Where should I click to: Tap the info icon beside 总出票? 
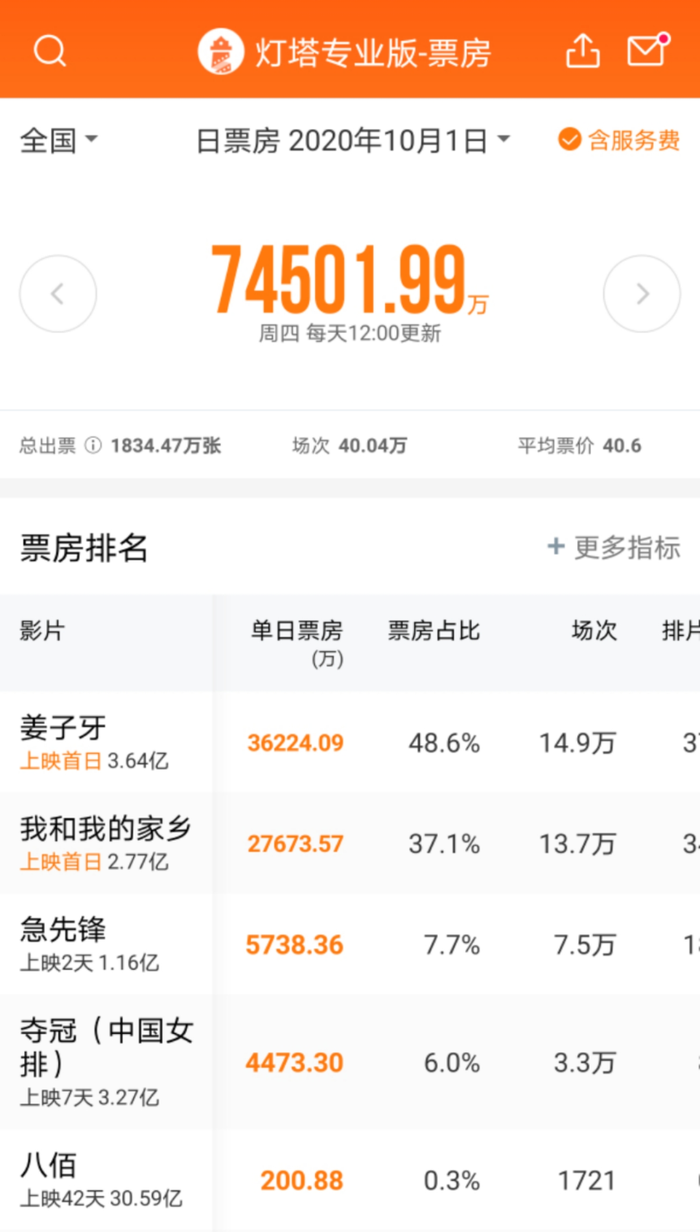(x=93, y=446)
